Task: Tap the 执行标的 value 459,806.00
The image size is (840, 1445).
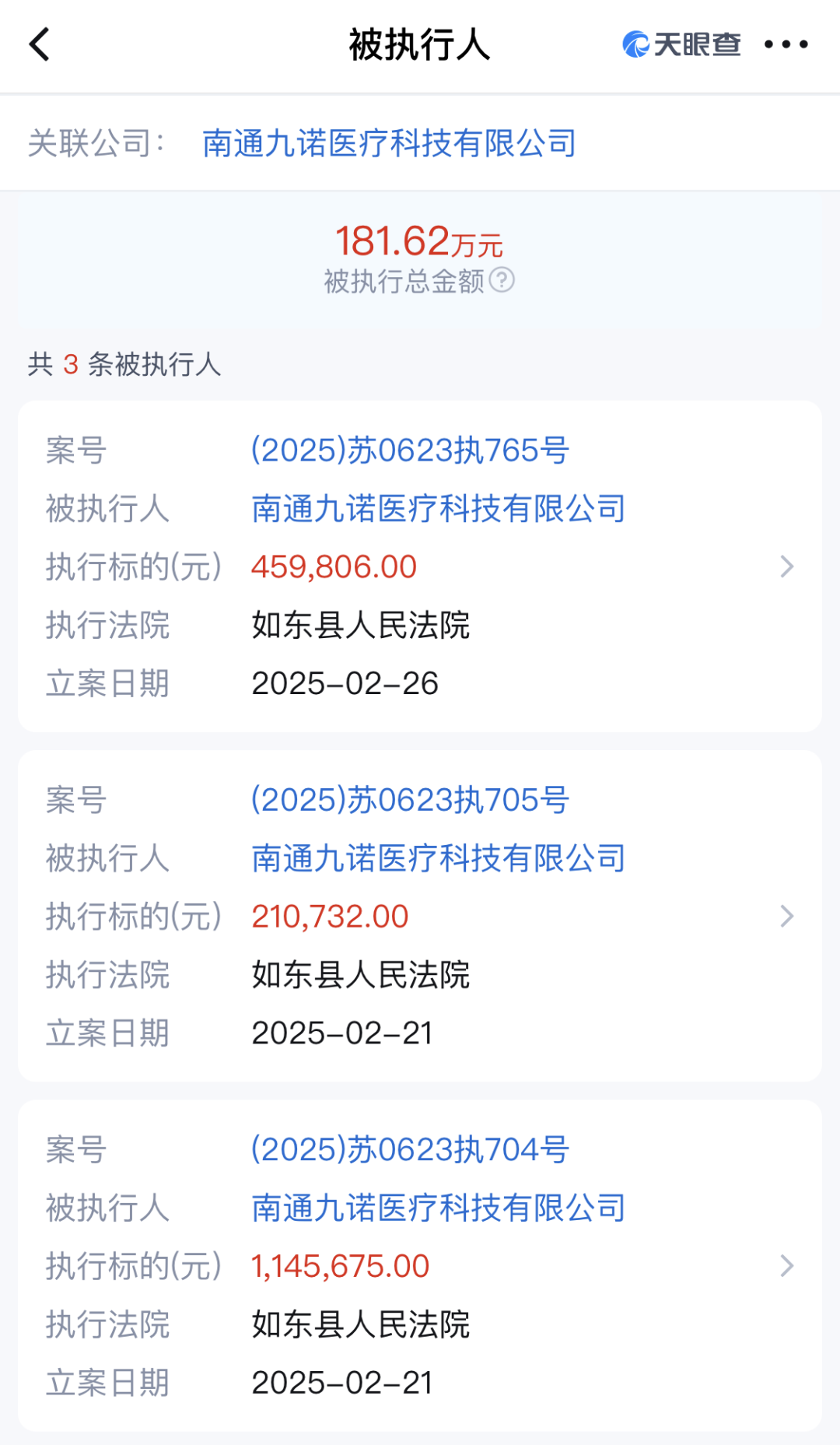Action: pyautogui.click(x=333, y=566)
